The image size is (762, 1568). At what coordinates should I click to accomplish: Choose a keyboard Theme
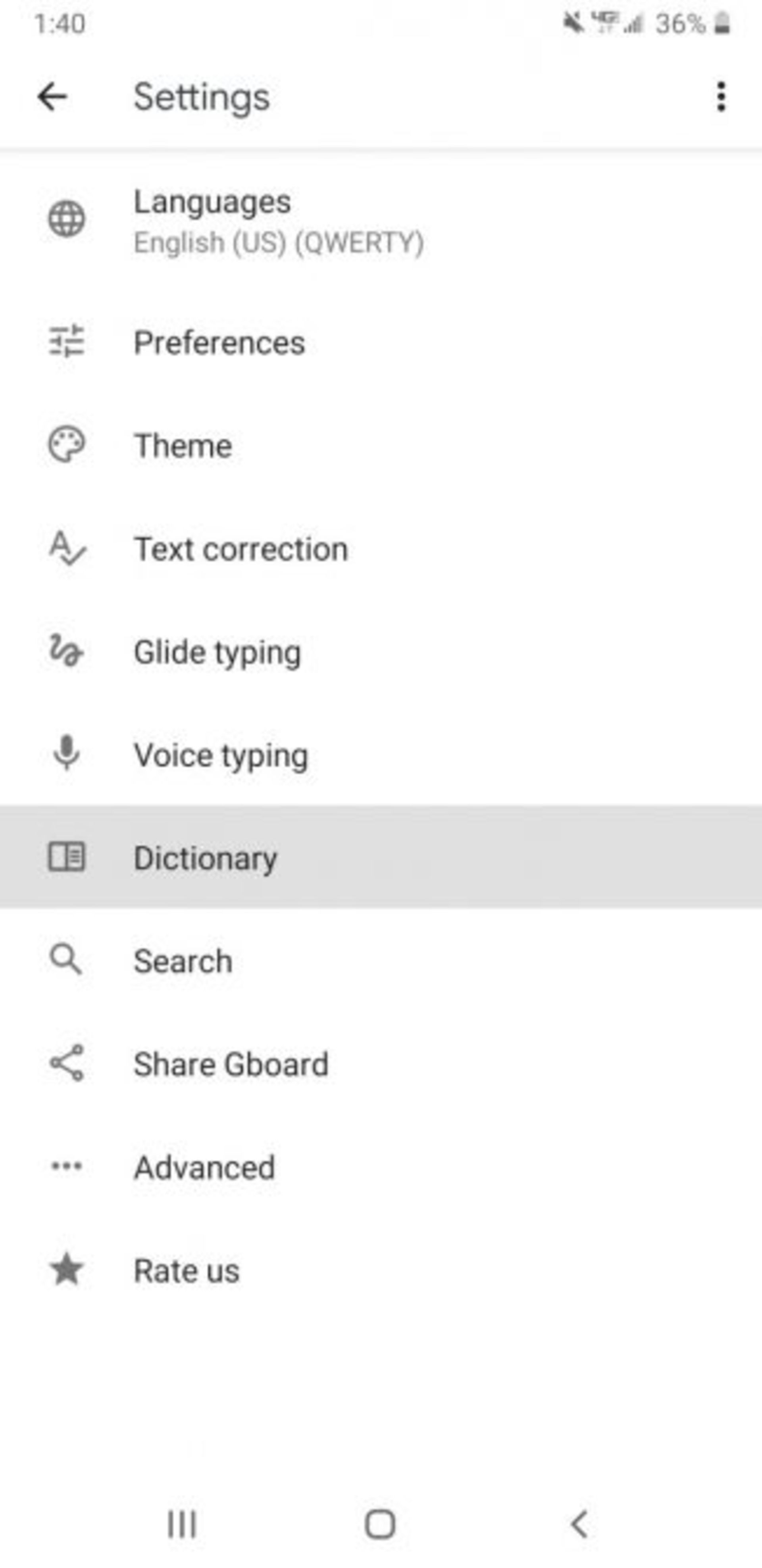point(183,446)
